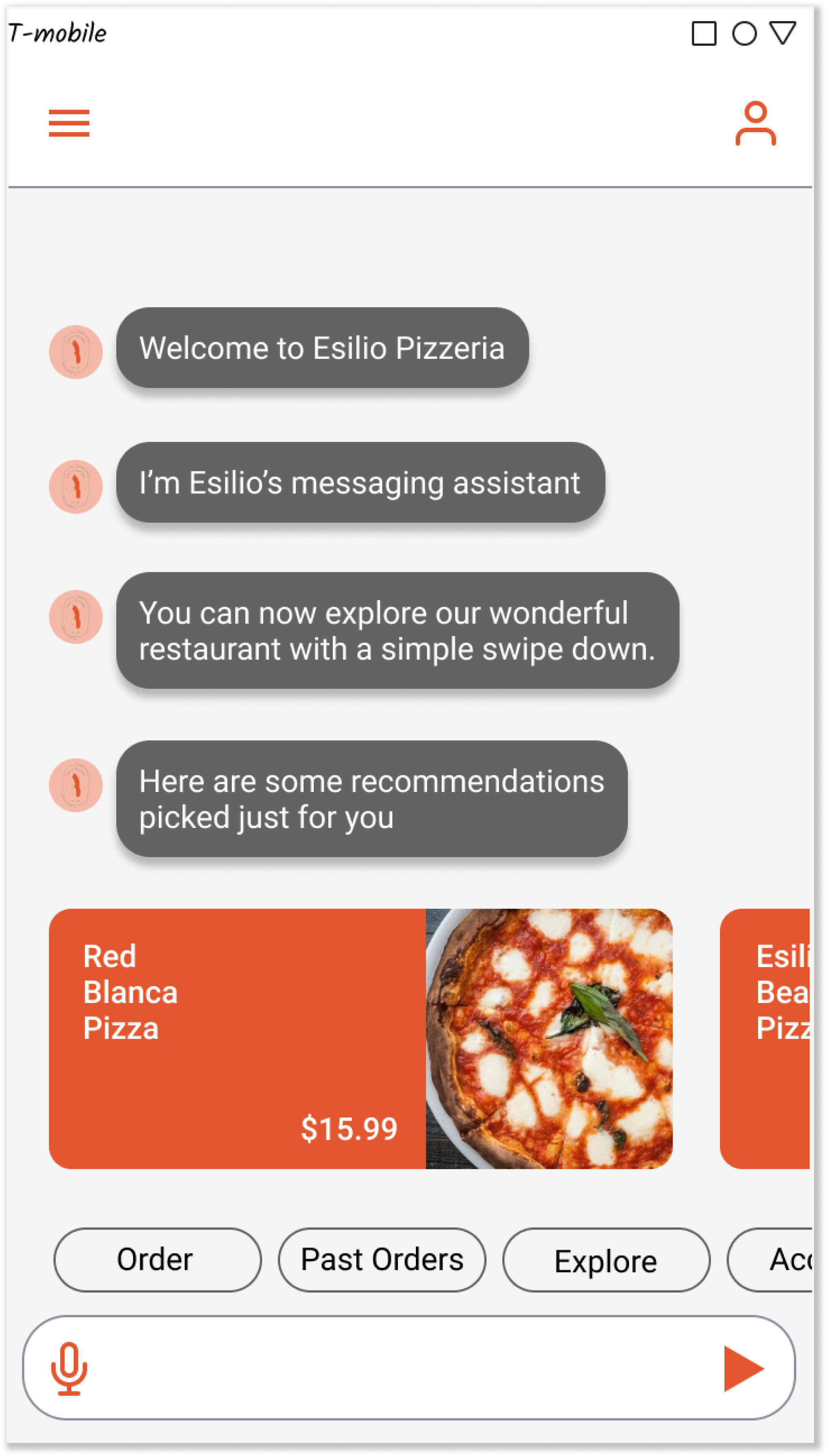Open the user profile icon
The image size is (827, 1456).
coord(755,124)
